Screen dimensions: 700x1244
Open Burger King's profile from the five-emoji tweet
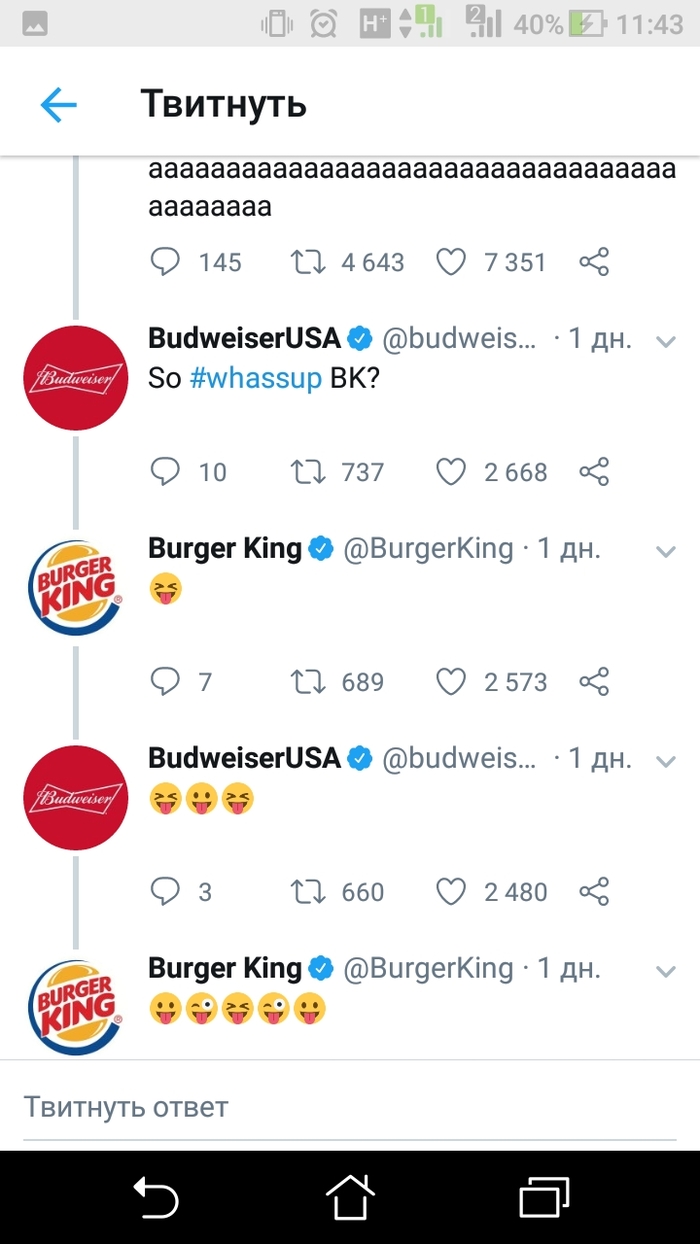pyautogui.click(x=76, y=1006)
